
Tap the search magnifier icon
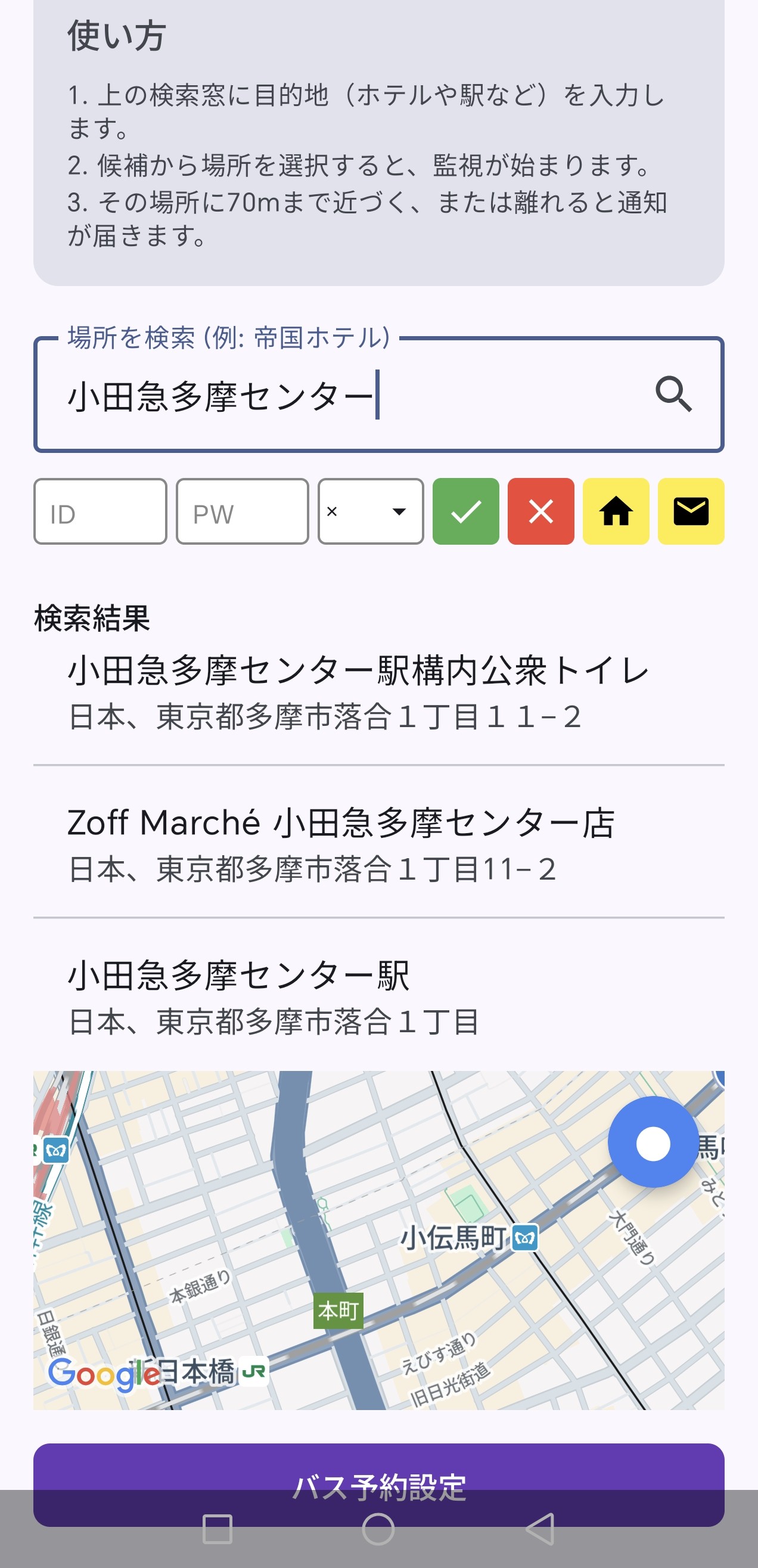674,396
